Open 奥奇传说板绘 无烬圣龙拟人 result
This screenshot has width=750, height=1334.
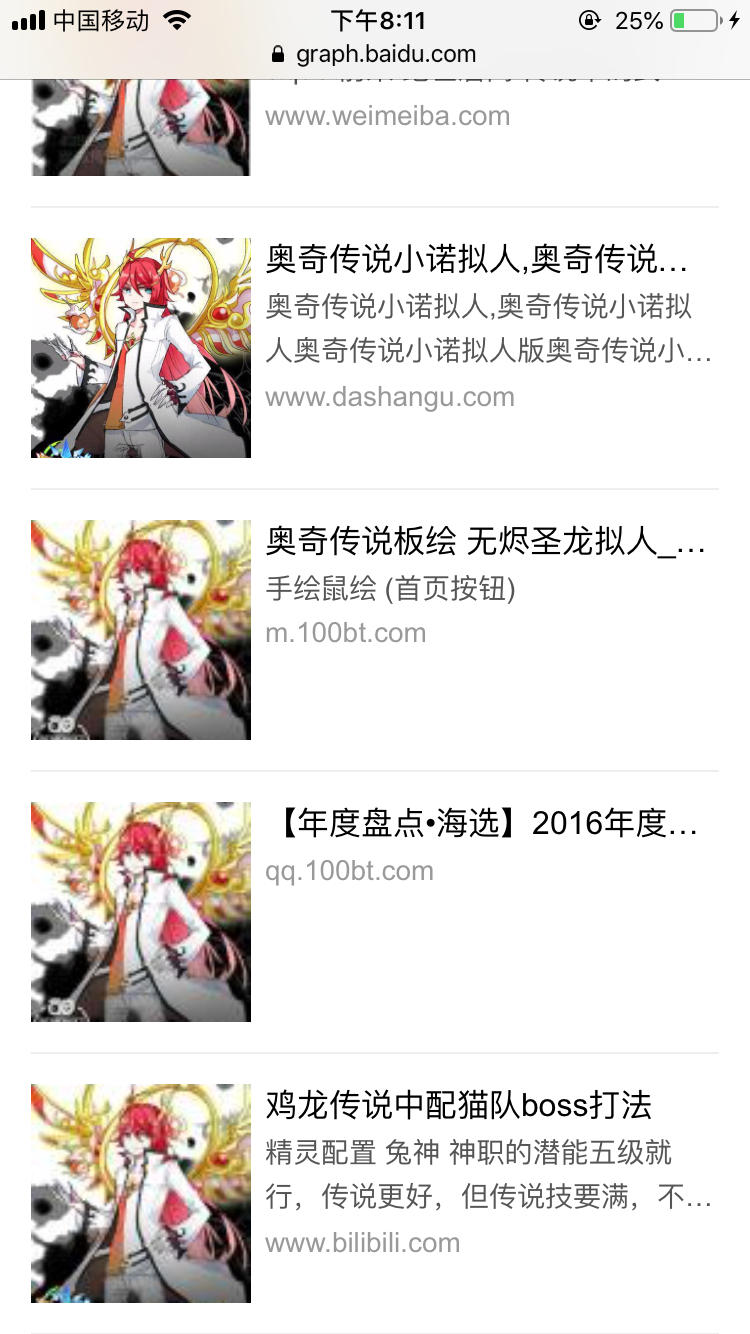tap(486, 543)
